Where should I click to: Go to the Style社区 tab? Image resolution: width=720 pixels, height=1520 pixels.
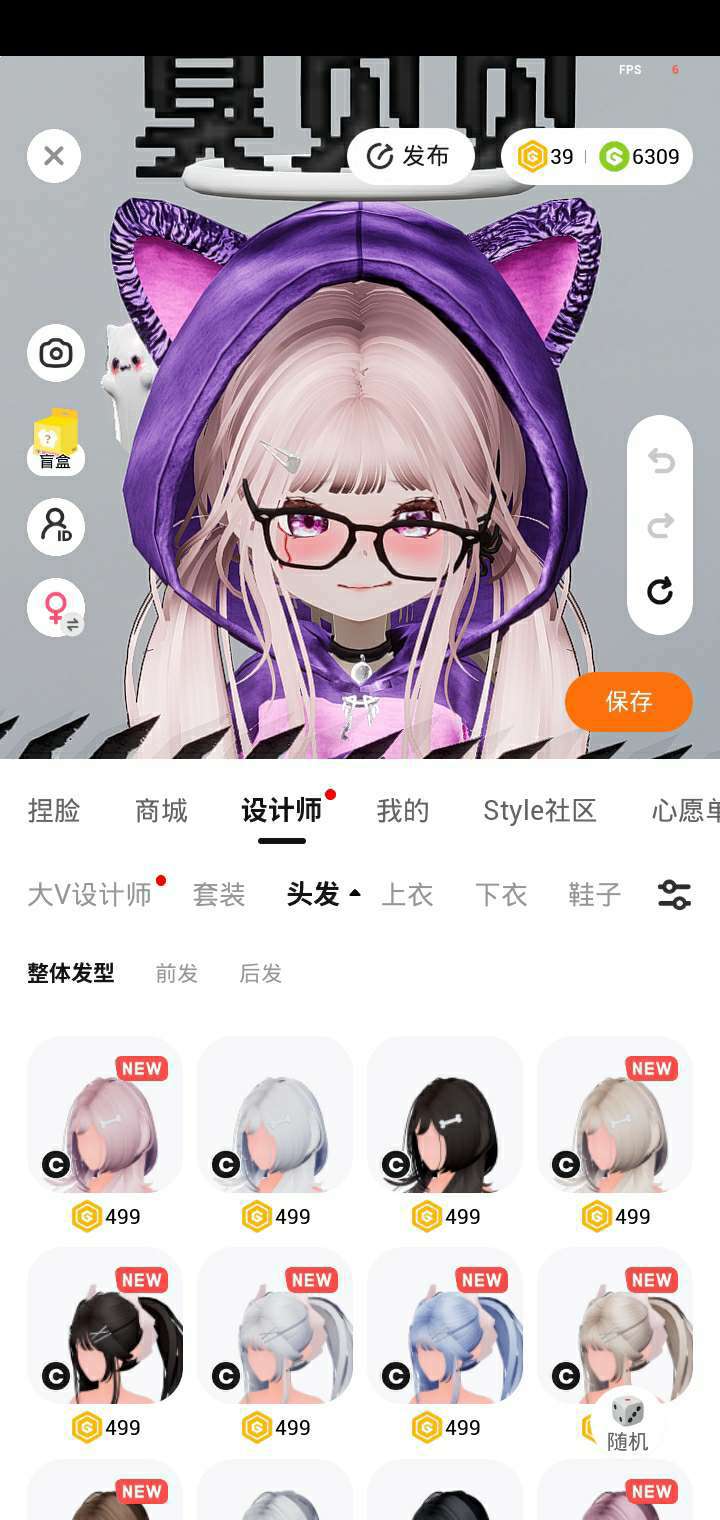[x=539, y=810]
